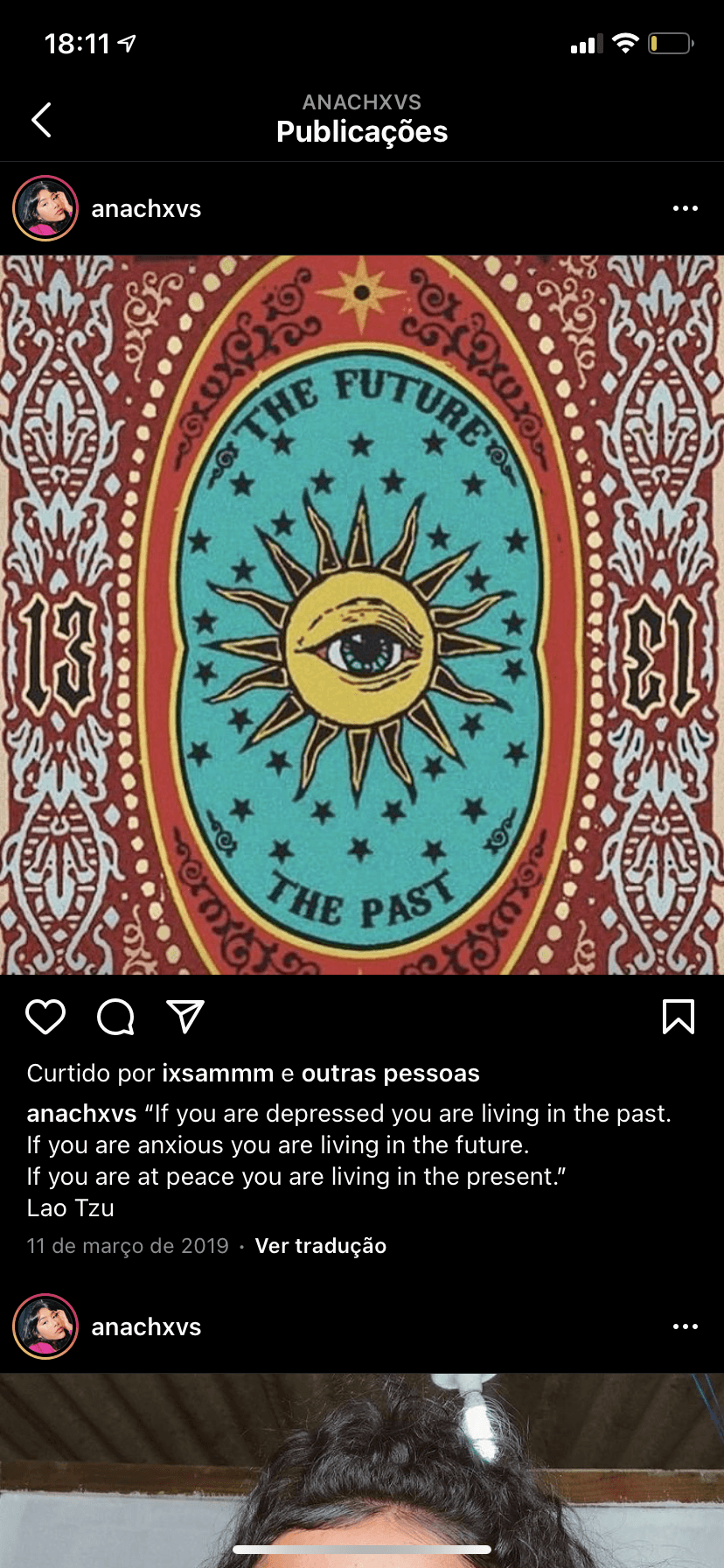
Task: Open options menu for the second post
Action: click(685, 1326)
